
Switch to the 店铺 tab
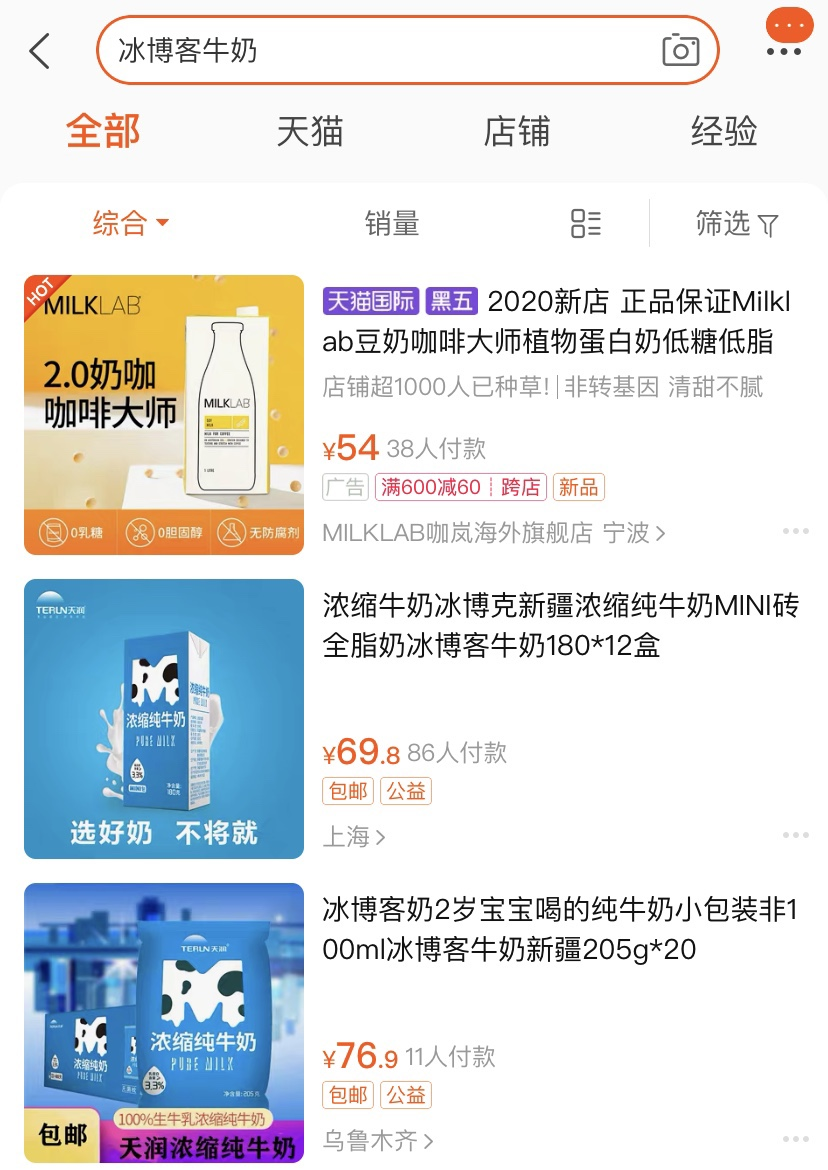516,132
